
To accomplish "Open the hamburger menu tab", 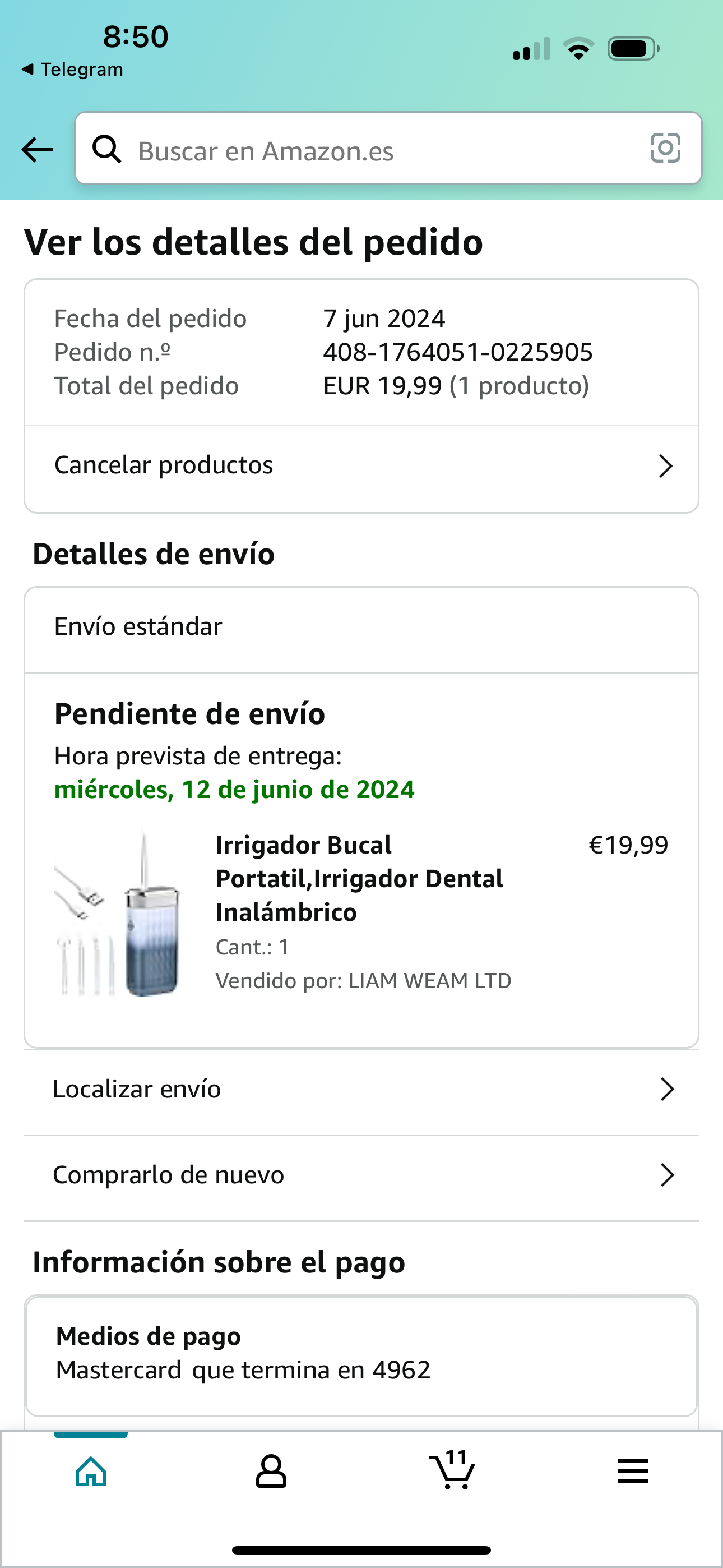I will [632, 1472].
